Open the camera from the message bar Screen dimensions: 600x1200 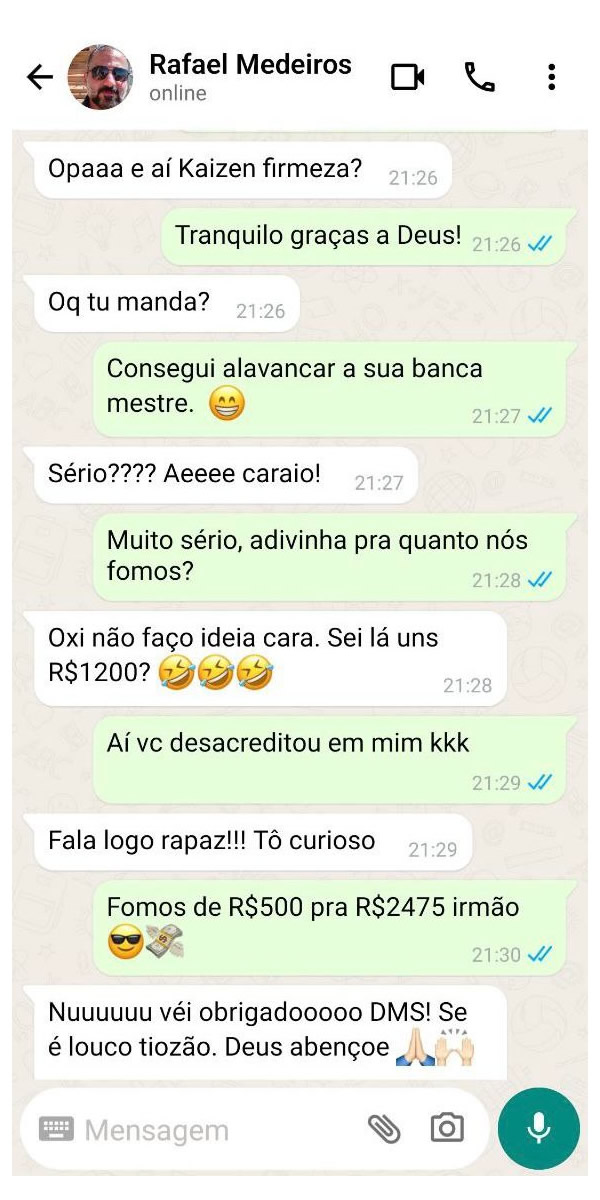click(447, 1129)
